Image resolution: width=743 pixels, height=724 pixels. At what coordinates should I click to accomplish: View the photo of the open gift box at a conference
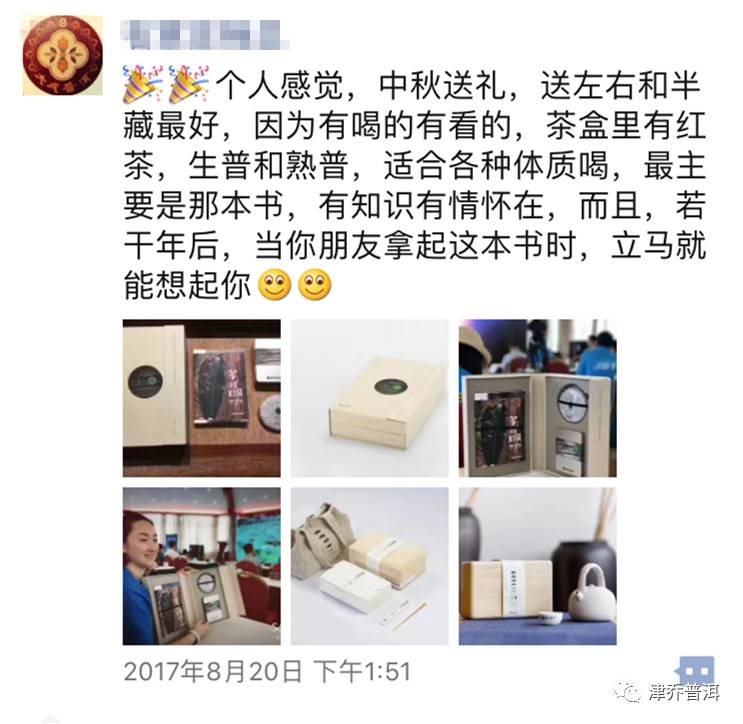click(x=537, y=398)
